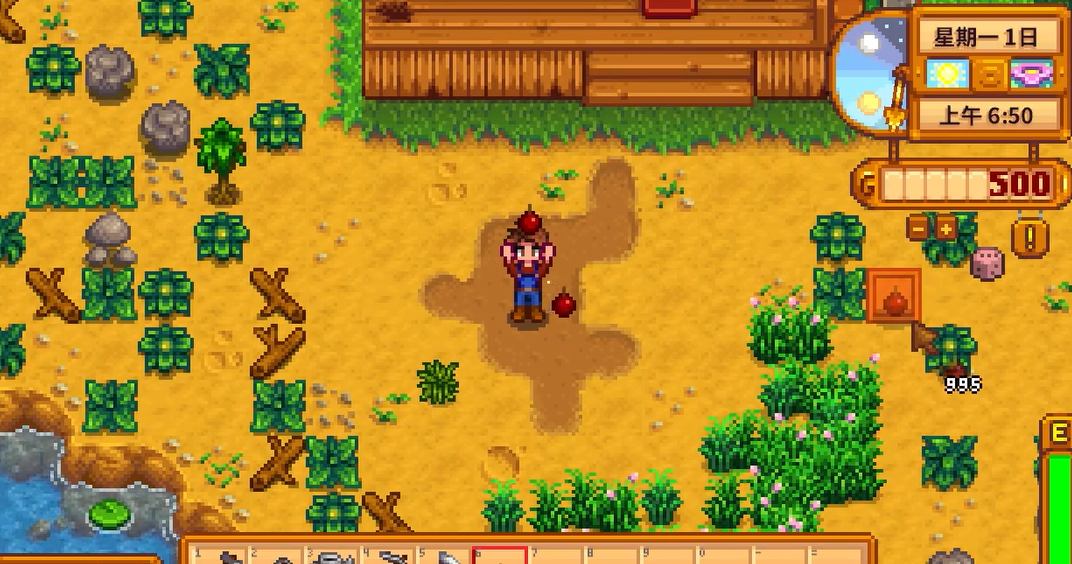1072x564 pixels.
Task: Select toolbar slot 1
Action: (218, 556)
